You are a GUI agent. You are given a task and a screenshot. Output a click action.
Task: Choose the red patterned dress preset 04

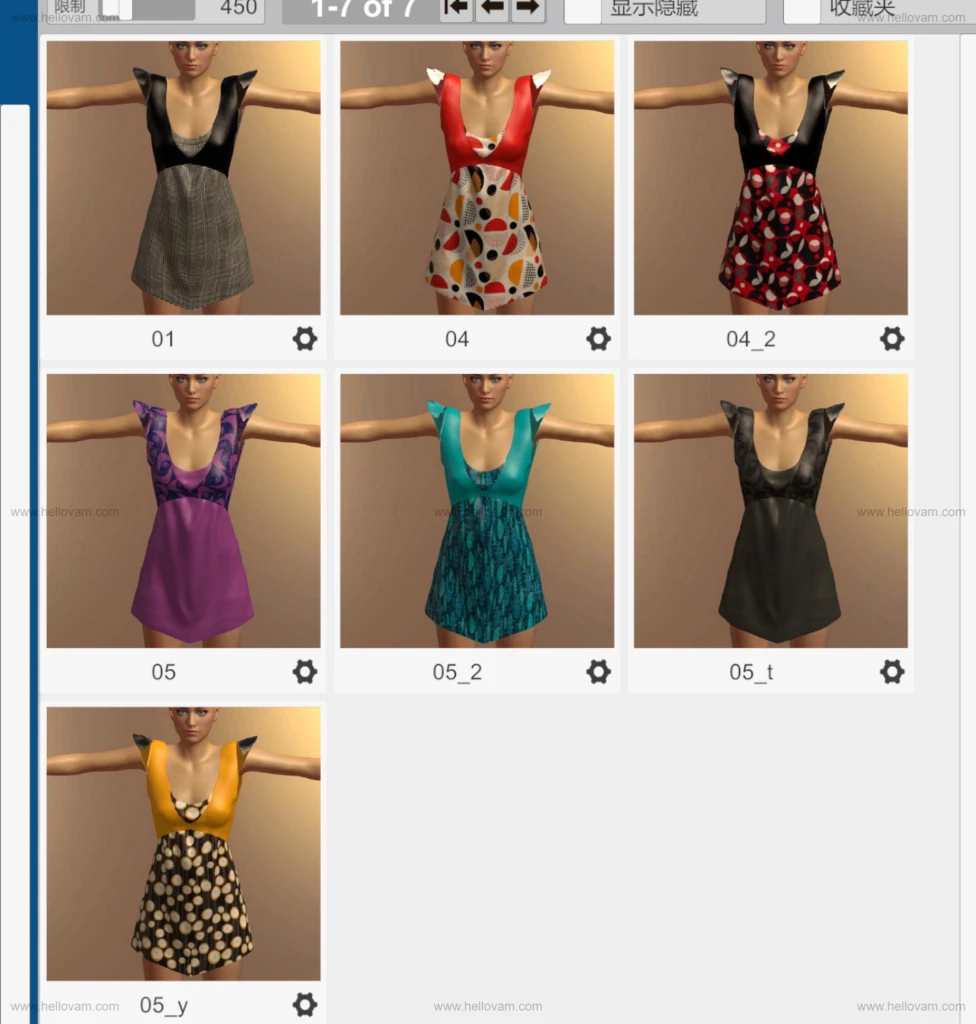[476, 178]
